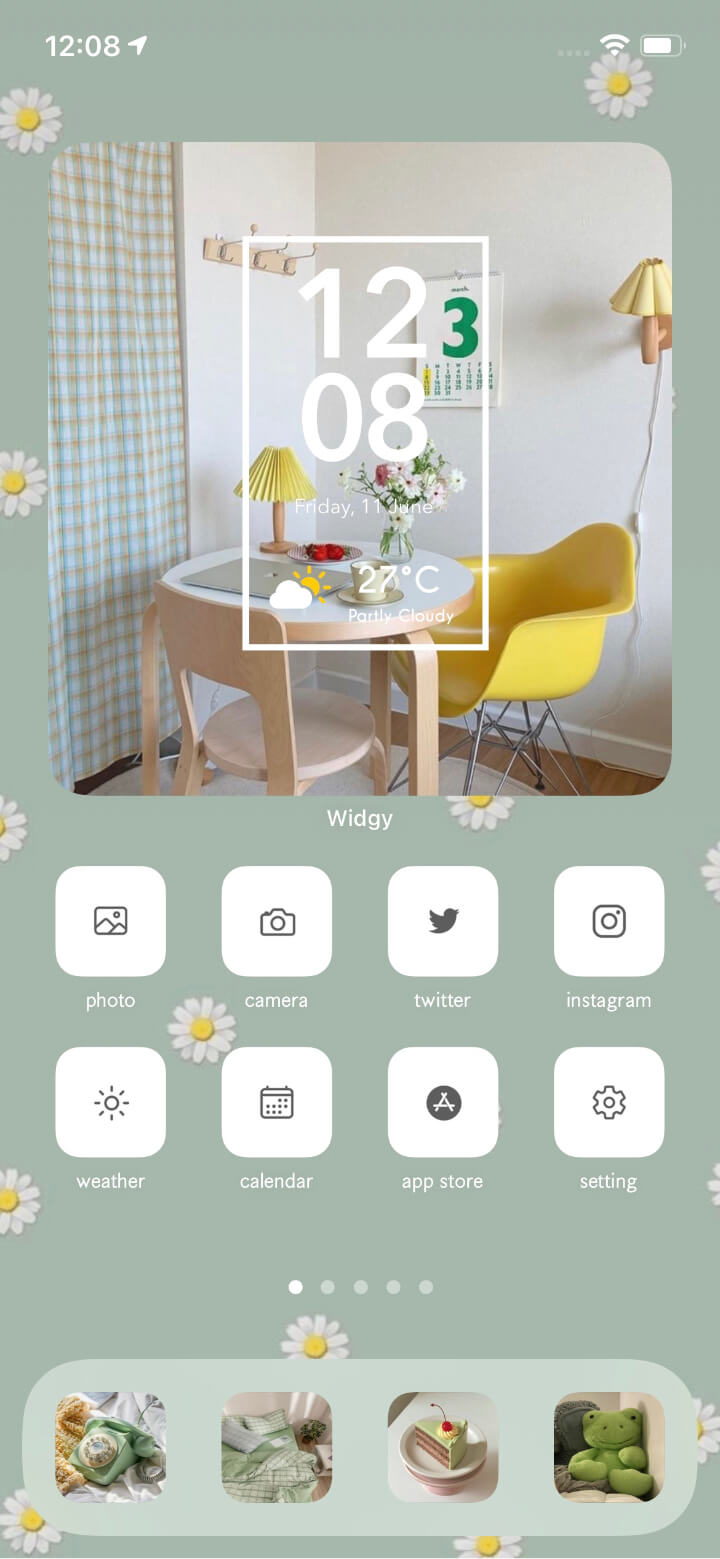Open the Widgy clock and weather widget

[x=360, y=468]
